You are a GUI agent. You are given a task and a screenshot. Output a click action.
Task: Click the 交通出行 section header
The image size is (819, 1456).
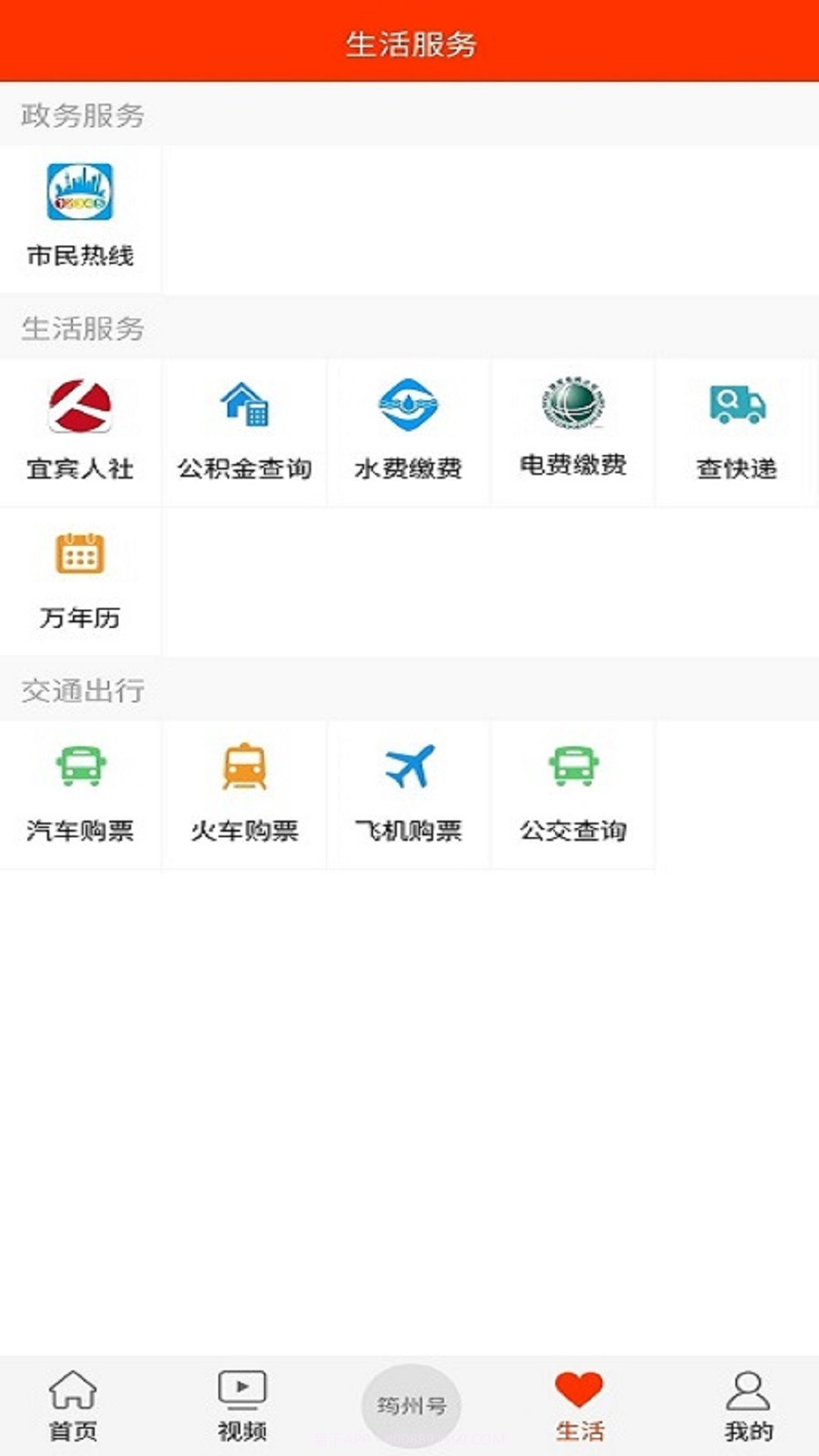pyautogui.click(x=83, y=688)
